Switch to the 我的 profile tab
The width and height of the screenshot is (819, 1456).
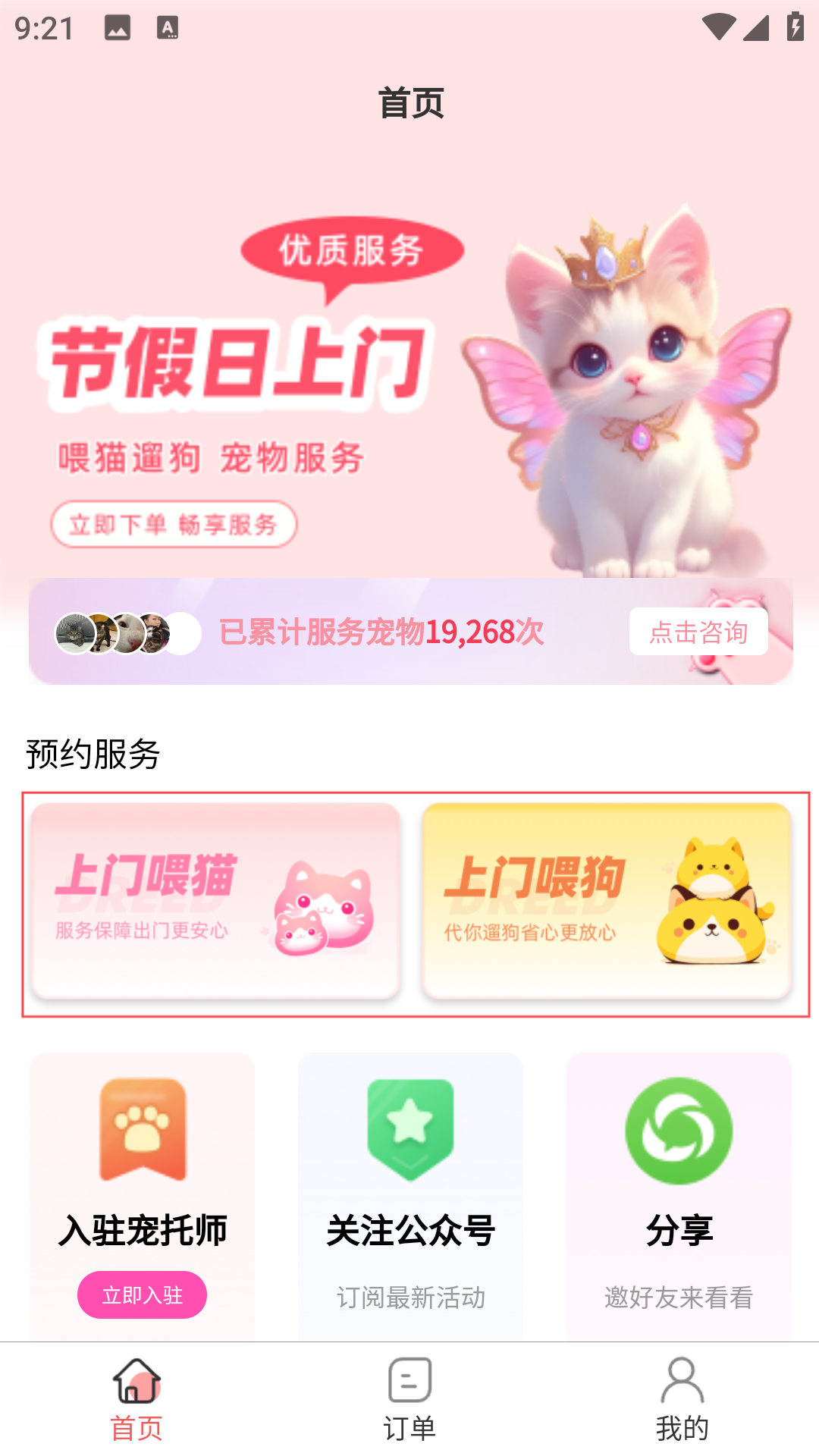click(682, 1400)
